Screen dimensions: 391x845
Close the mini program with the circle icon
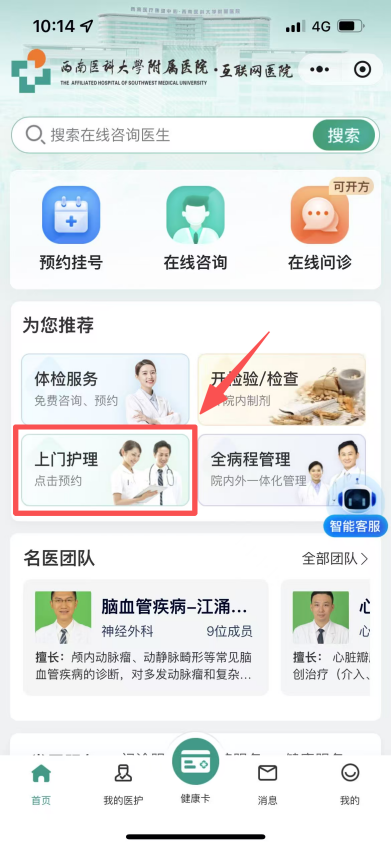[x=362, y=70]
